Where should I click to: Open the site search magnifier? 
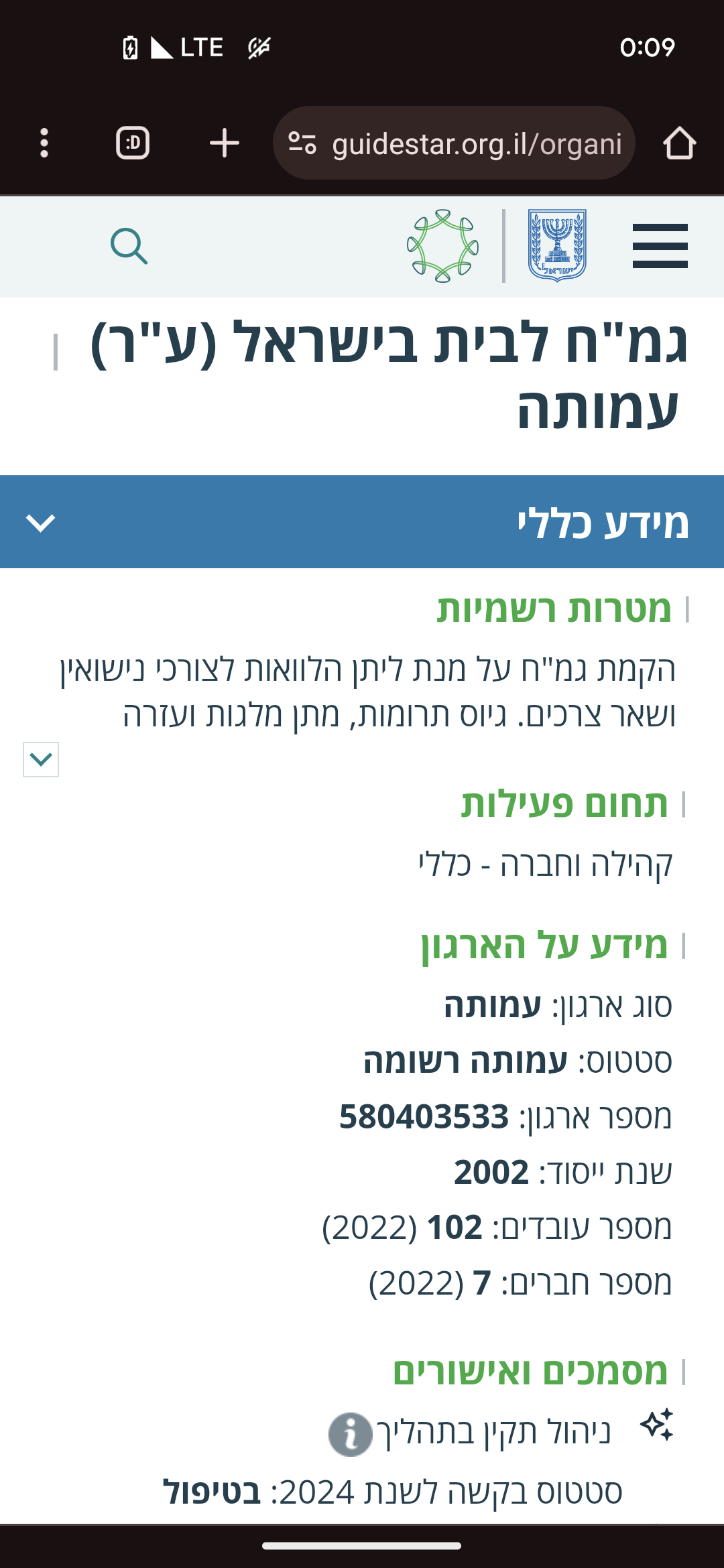click(x=129, y=246)
